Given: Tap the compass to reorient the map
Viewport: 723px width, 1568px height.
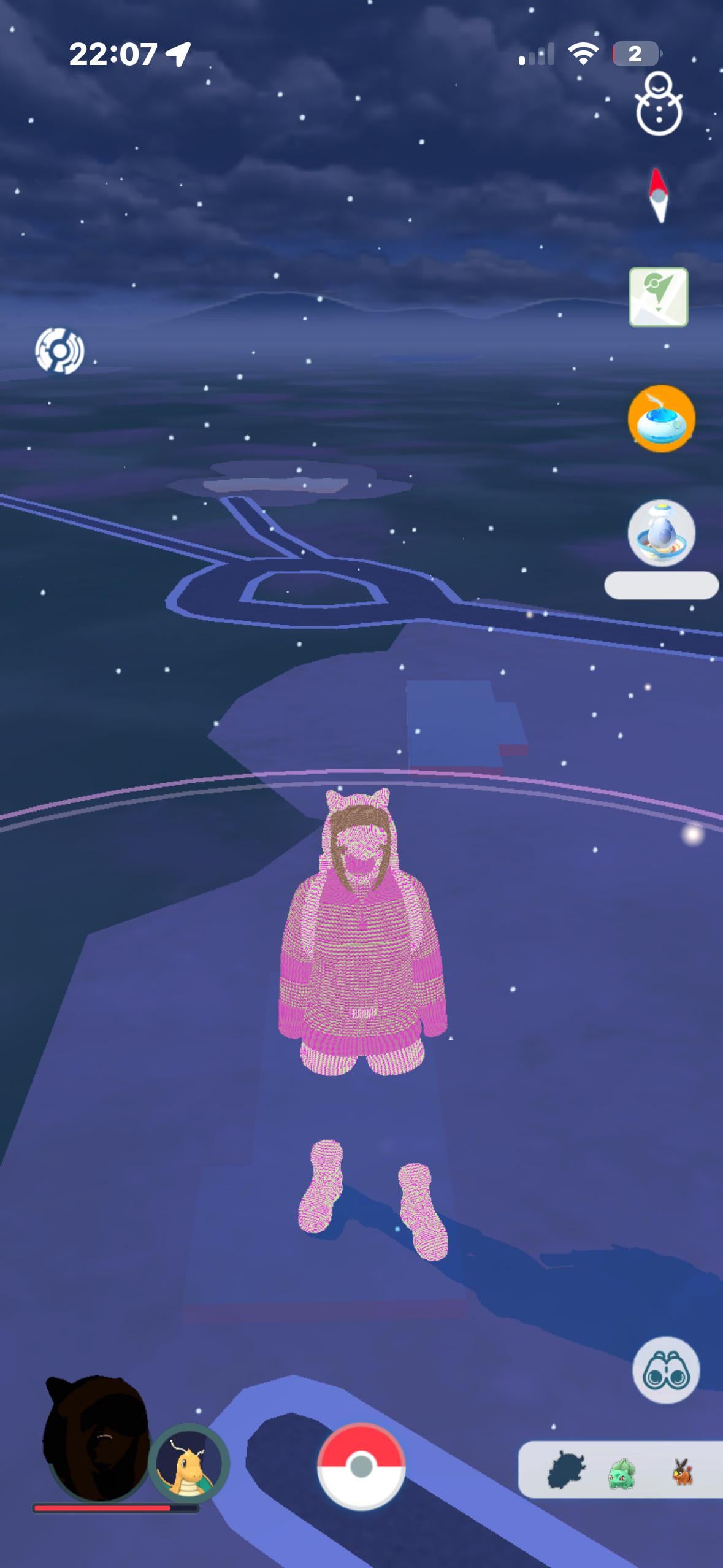Looking at the screenshot, I should tap(658, 196).
